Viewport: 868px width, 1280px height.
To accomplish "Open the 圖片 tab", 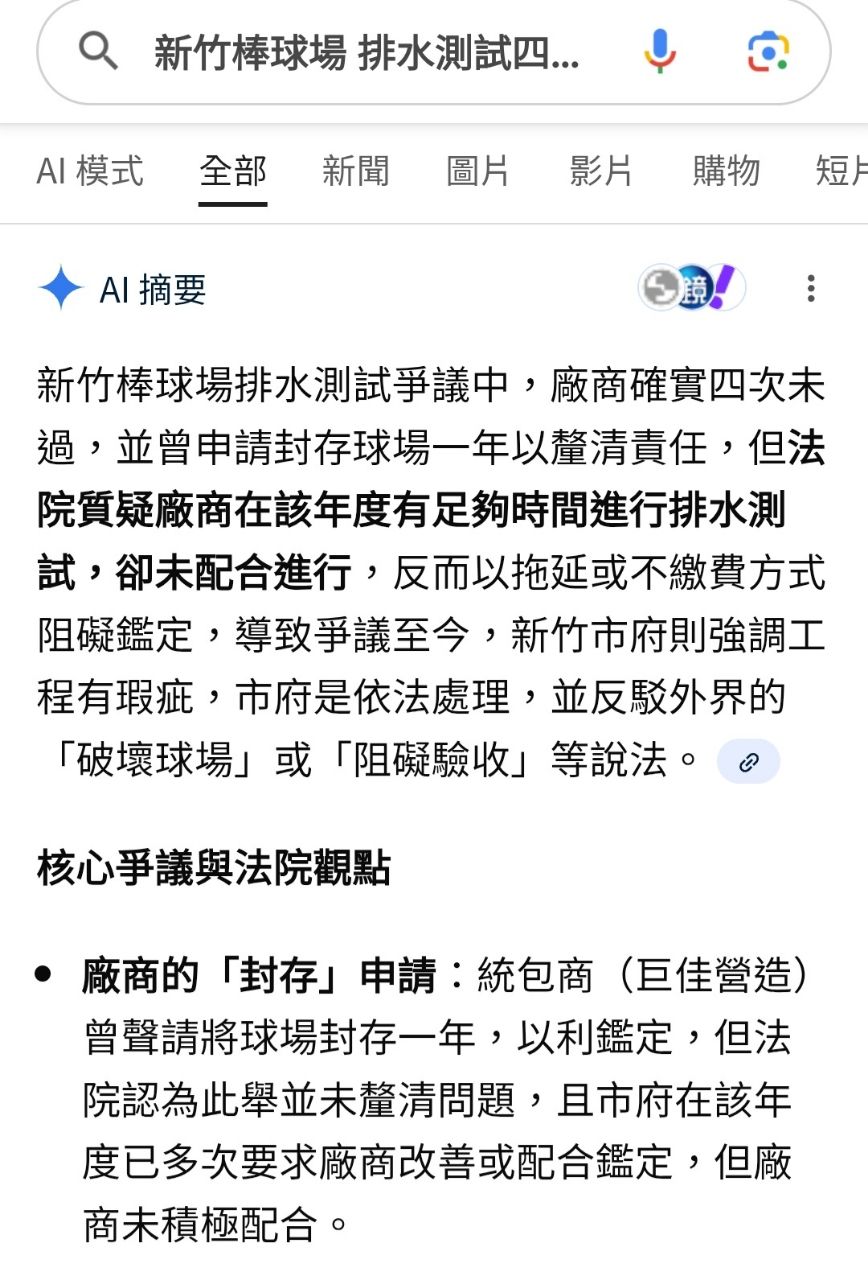I will [x=478, y=171].
